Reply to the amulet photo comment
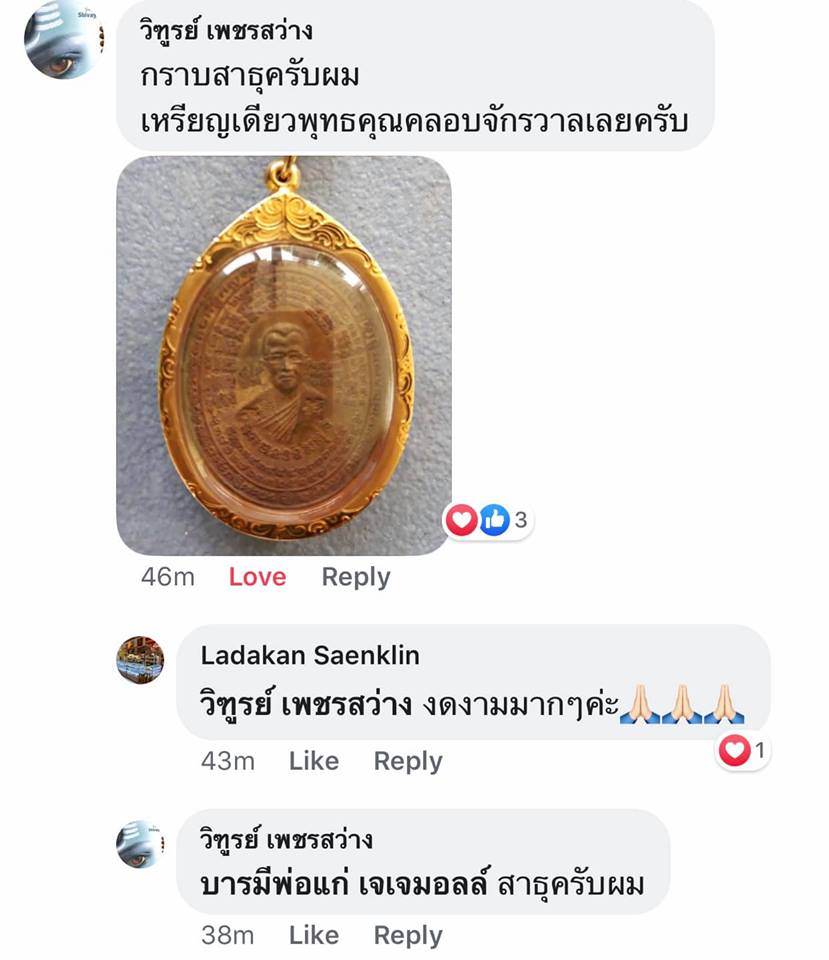 click(x=355, y=577)
